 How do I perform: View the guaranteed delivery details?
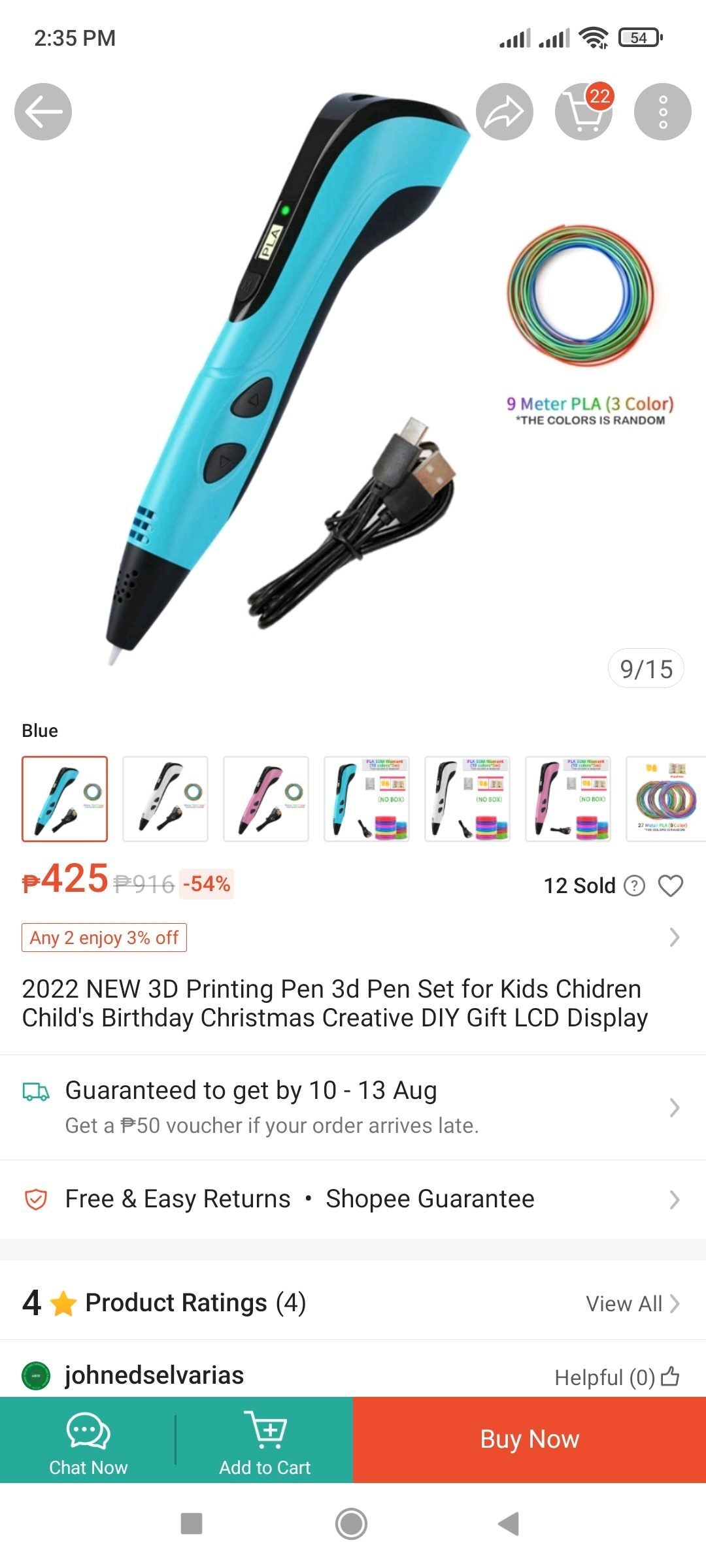click(x=353, y=1107)
